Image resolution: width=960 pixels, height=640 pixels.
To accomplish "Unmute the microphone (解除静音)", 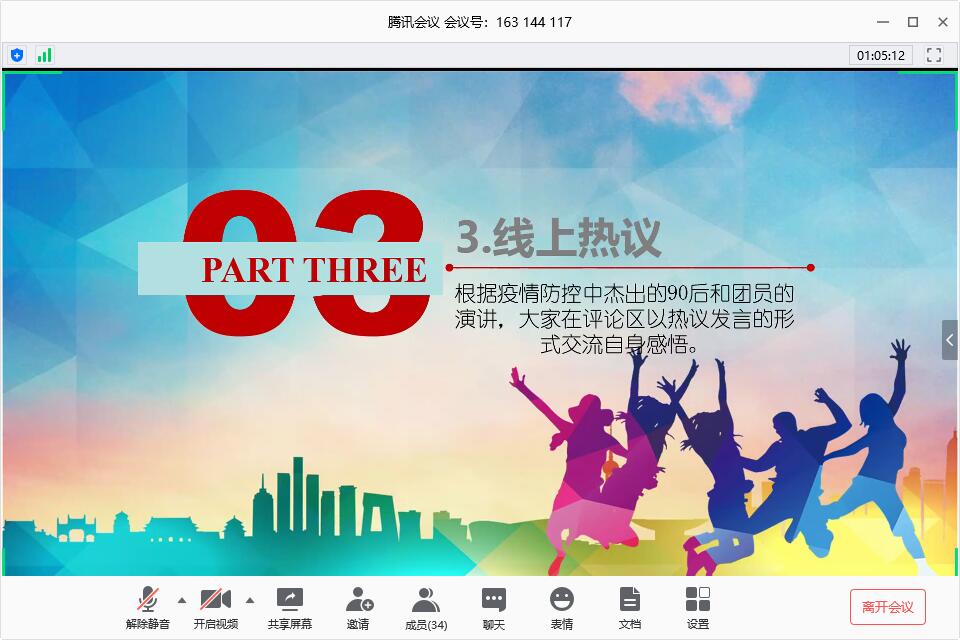I will point(148,606).
